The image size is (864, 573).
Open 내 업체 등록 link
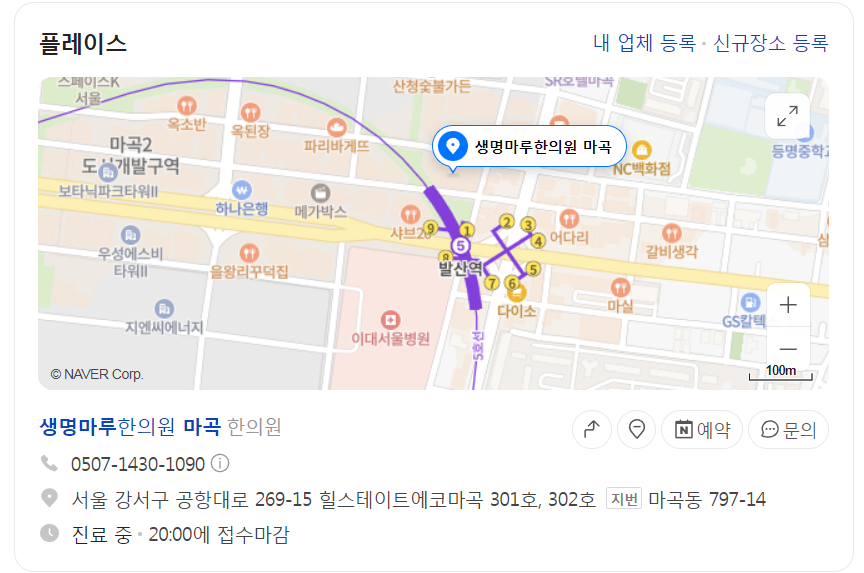pyautogui.click(x=644, y=43)
